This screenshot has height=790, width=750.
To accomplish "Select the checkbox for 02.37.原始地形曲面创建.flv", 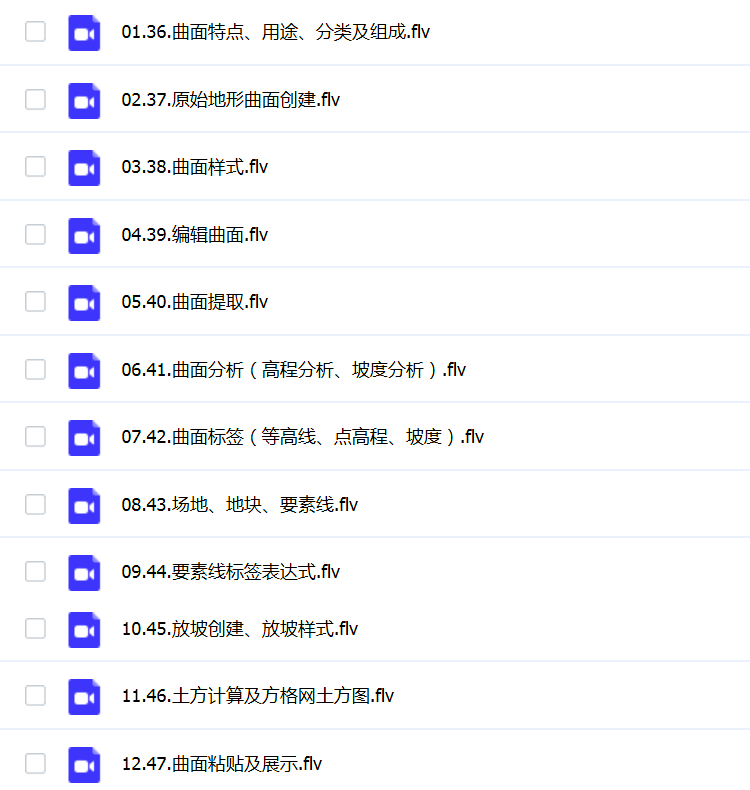I will click(35, 100).
